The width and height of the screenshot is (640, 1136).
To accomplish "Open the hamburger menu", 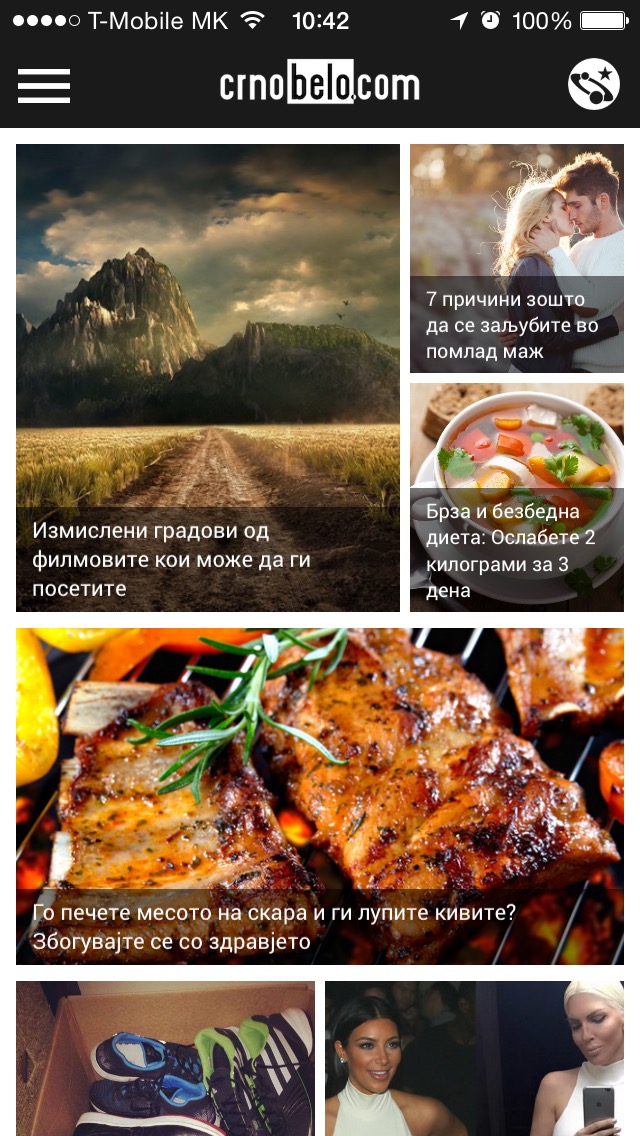I will tap(43, 86).
